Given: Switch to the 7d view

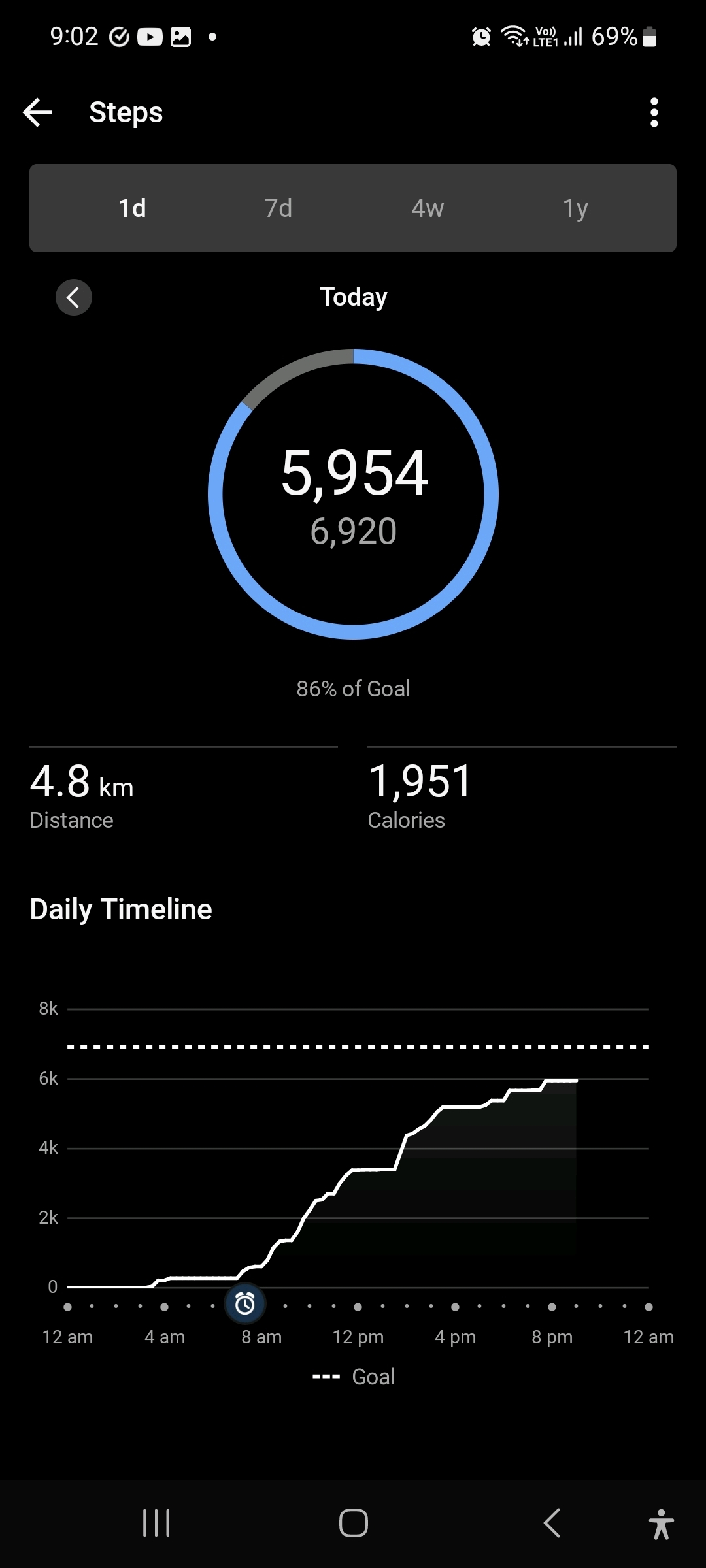Looking at the screenshot, I should [x=278, y=208].
